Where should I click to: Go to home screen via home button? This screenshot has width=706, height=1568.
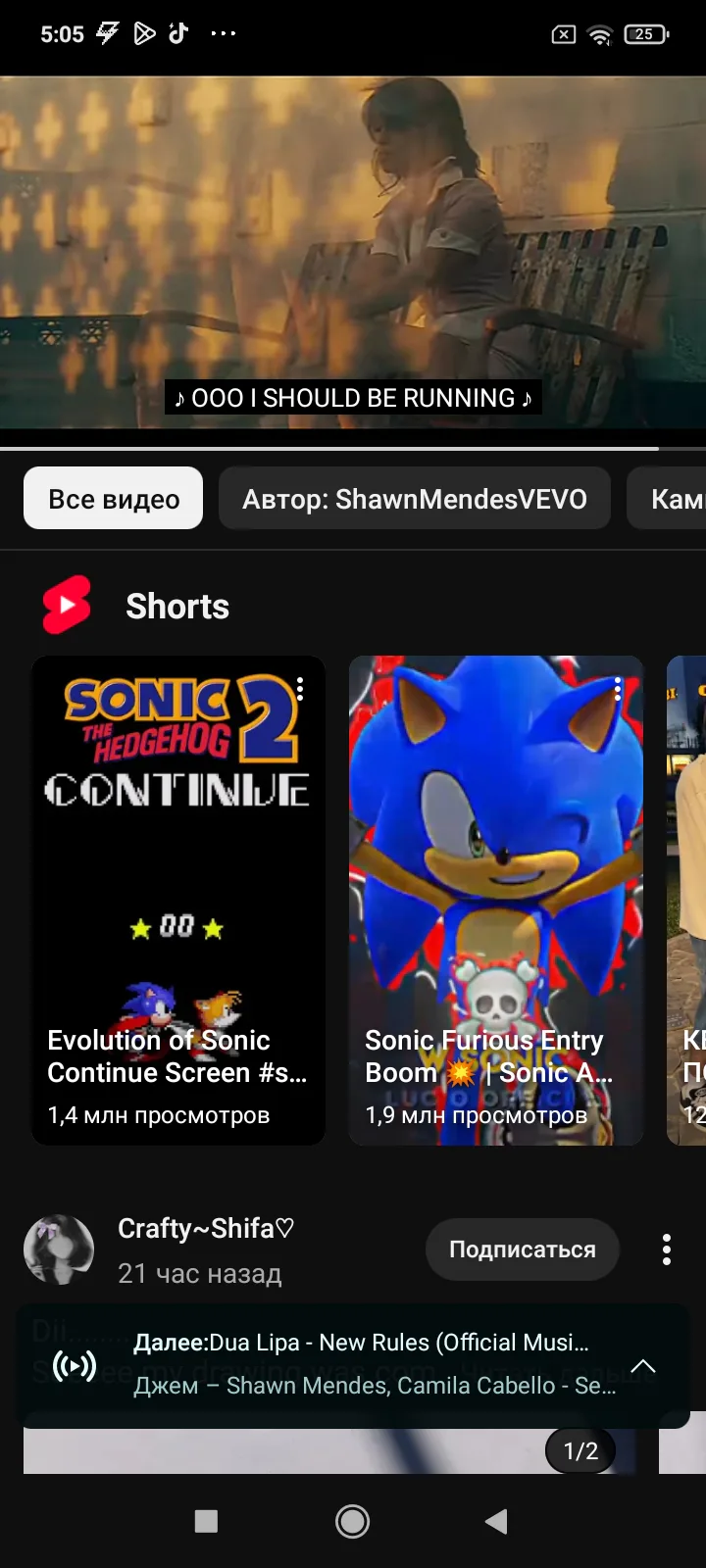coord(353,1521)
